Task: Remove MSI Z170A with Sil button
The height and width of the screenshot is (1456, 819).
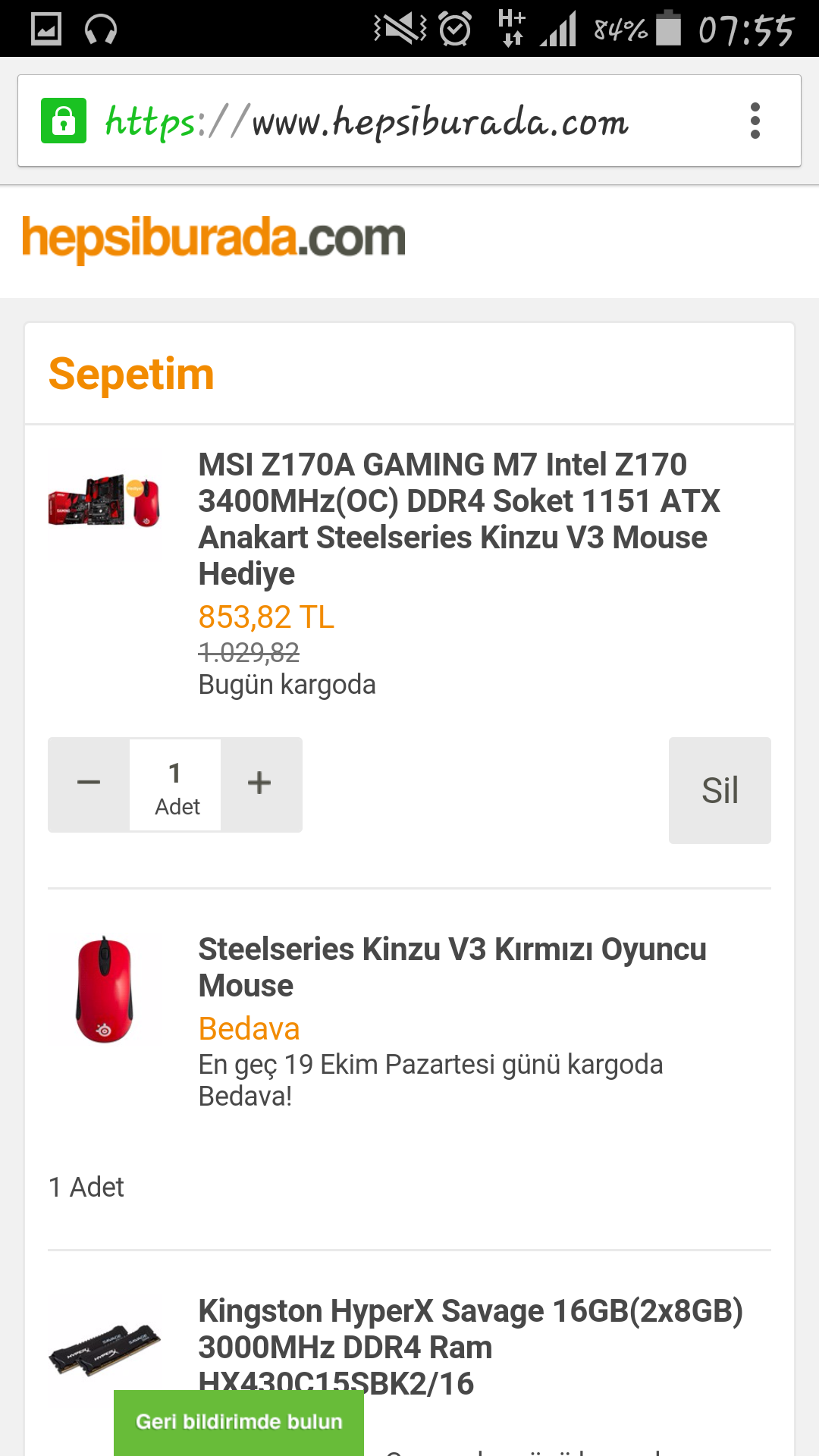Action: coord(719,789)
